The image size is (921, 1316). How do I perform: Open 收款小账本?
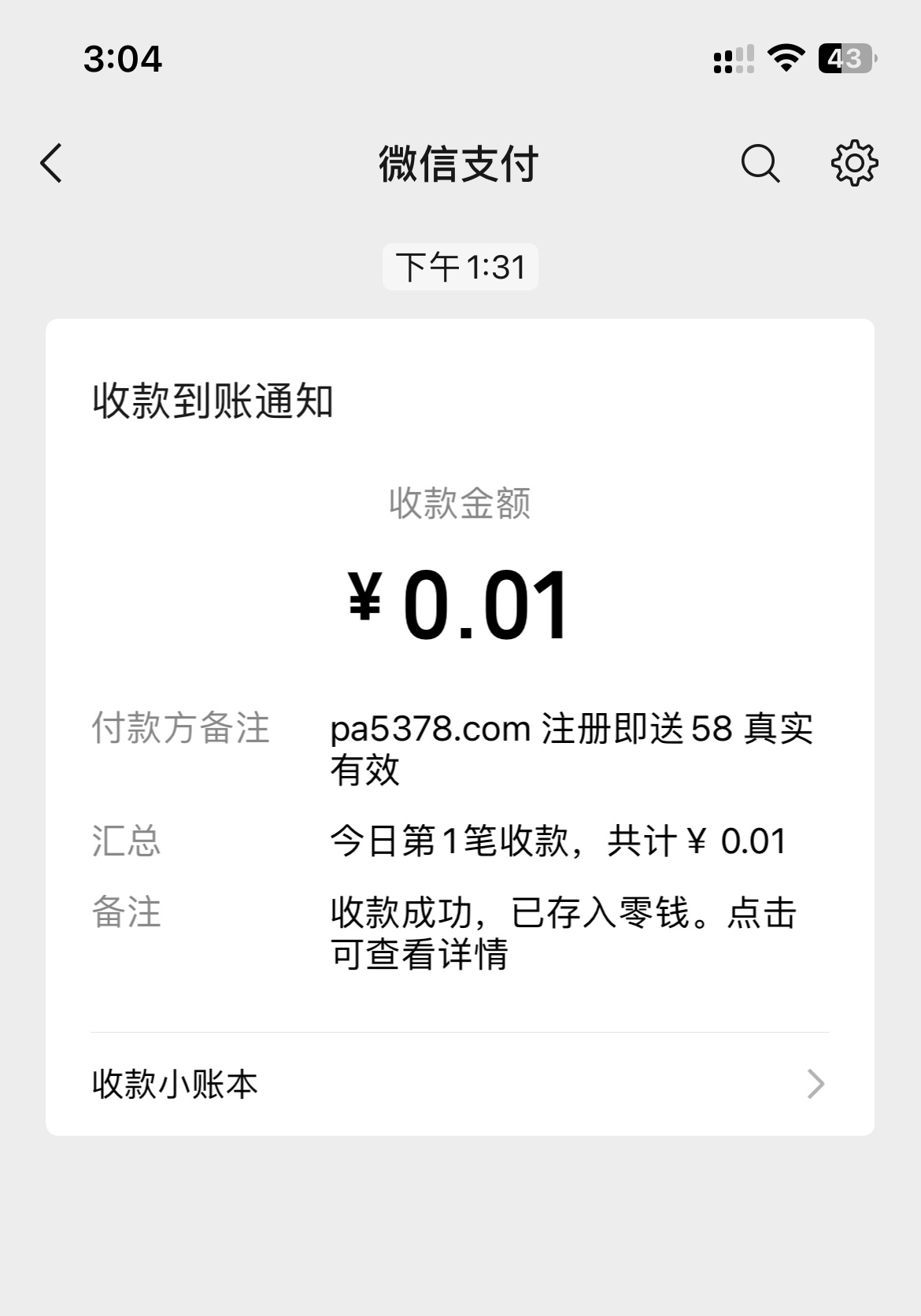[460, 1084]
